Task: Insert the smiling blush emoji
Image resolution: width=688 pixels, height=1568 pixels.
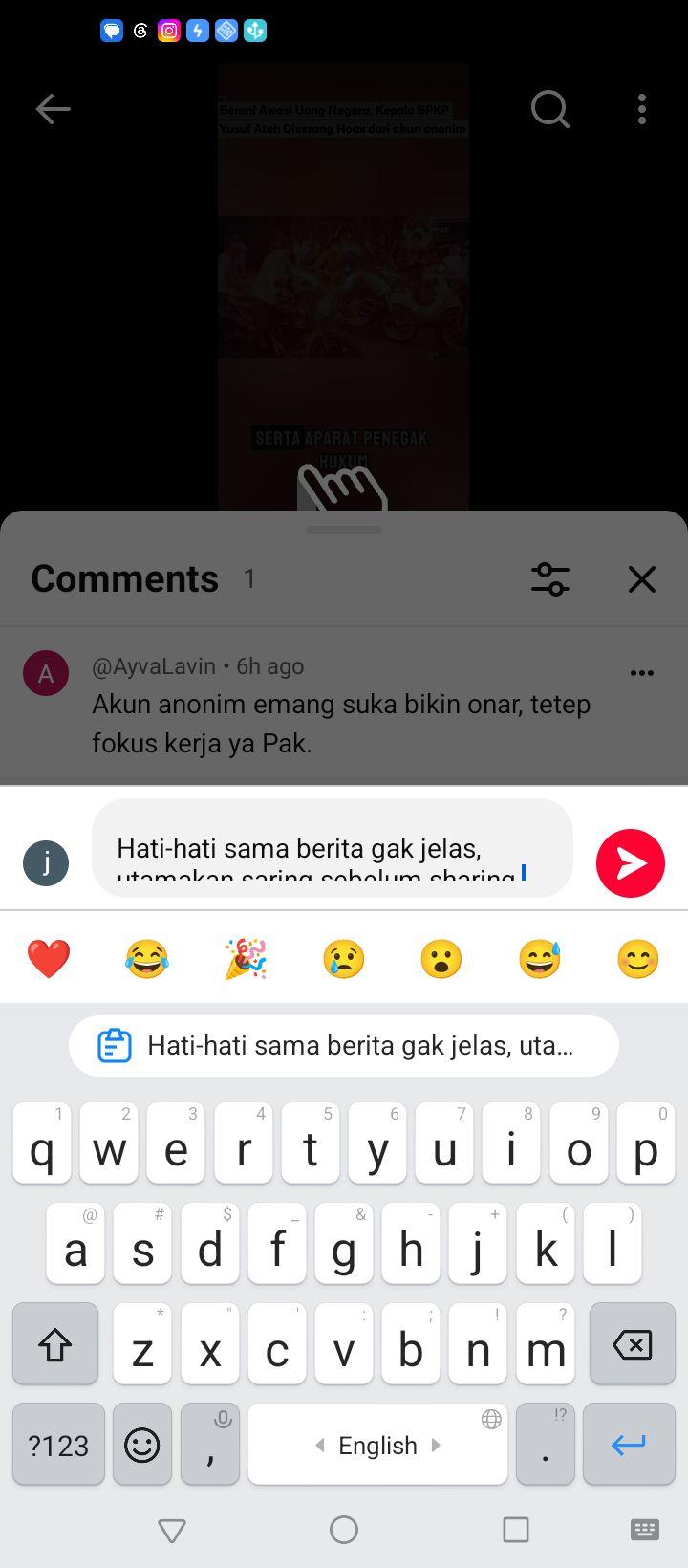Action: [x=638, y=958]
